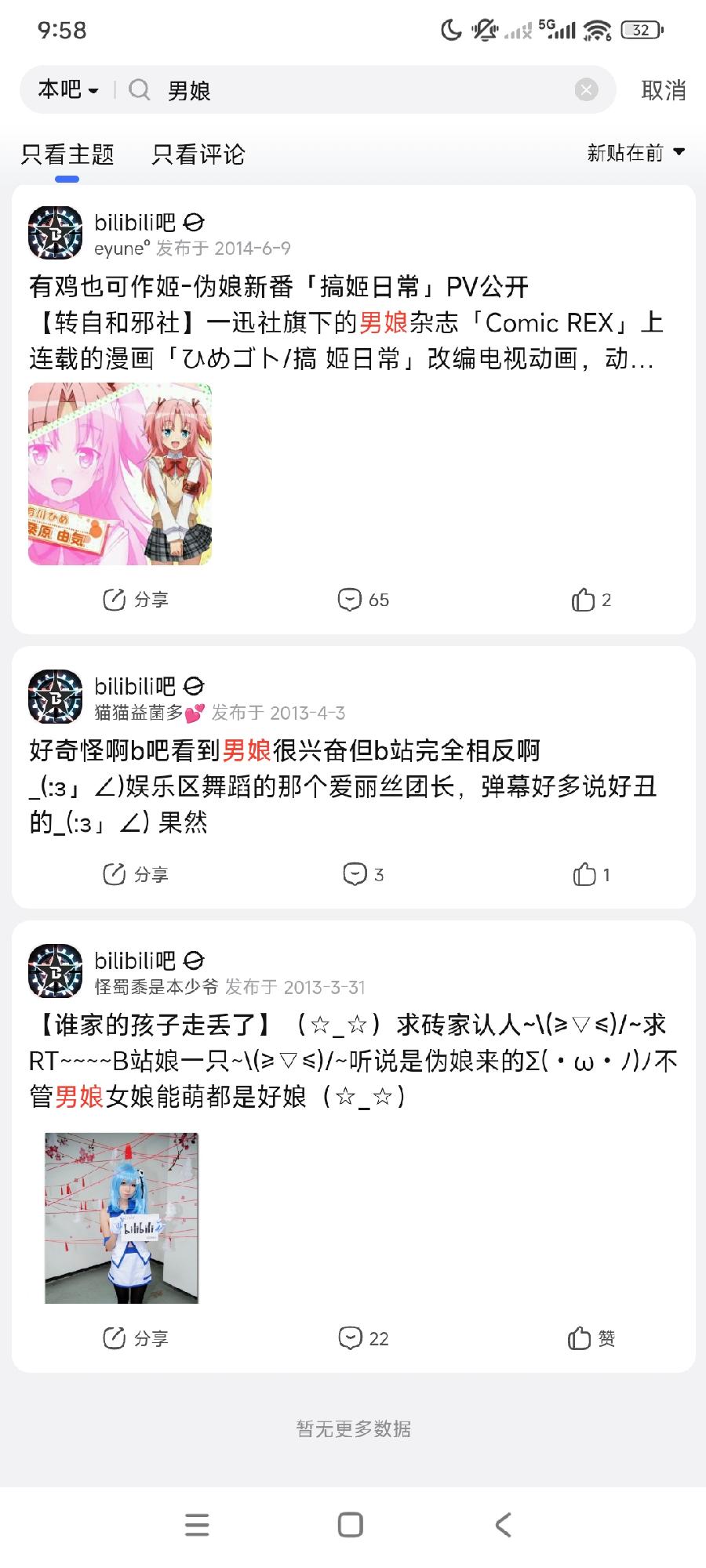Screen dimensions: 706x1568
Task: Tap 取消 to cancel search
Action: click(663, 90)
